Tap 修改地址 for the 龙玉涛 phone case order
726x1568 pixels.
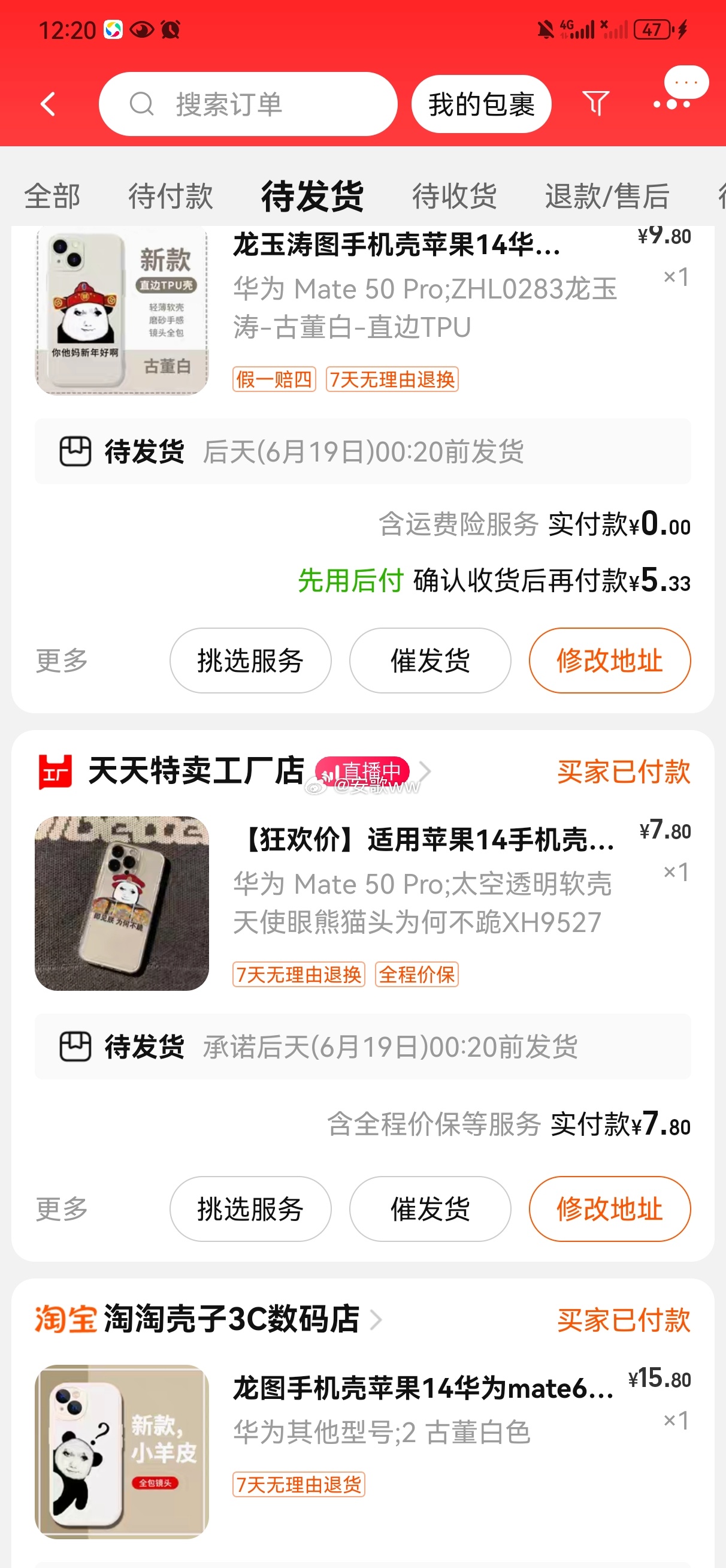point(609,661)
